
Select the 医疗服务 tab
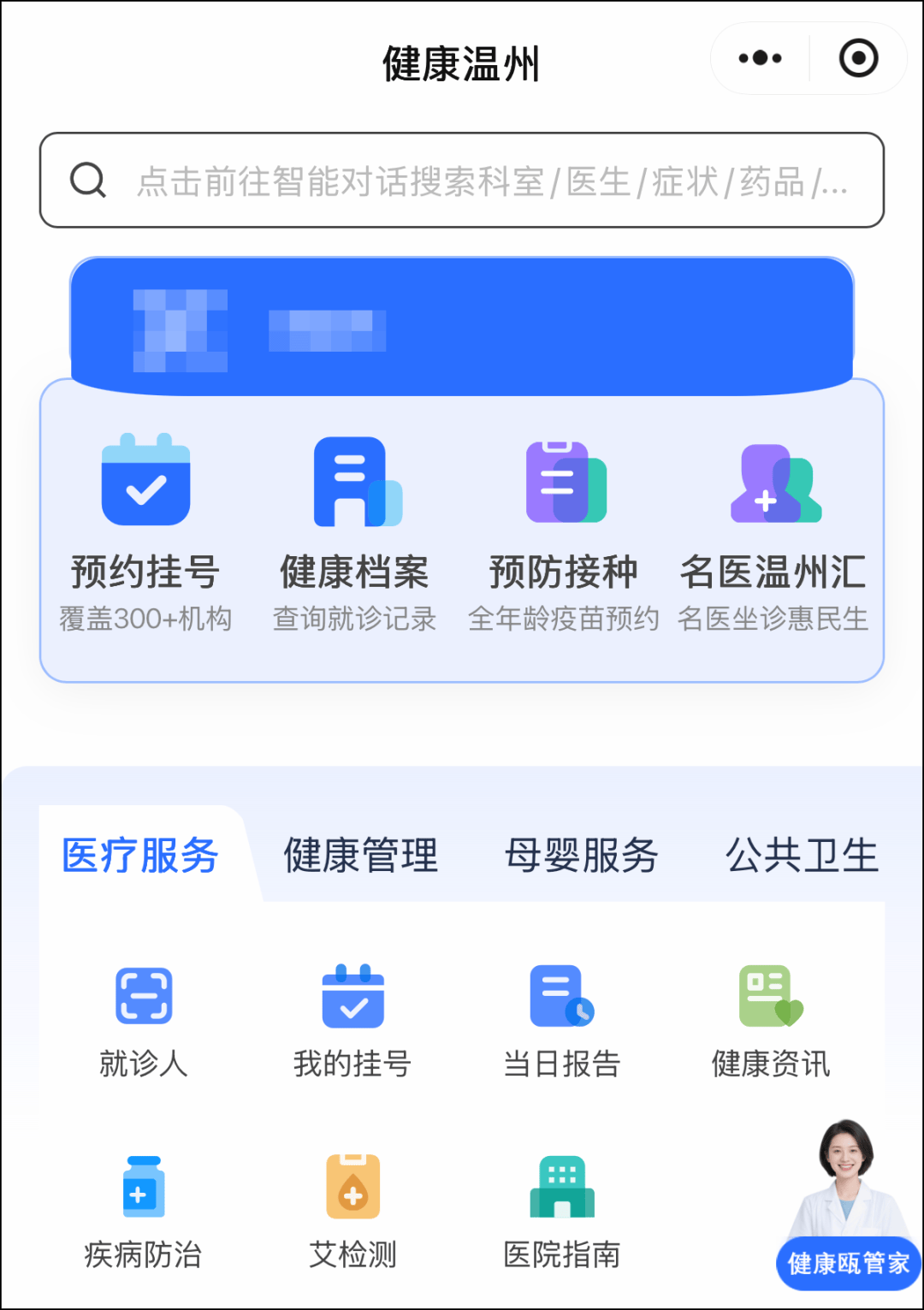point(141,856)
